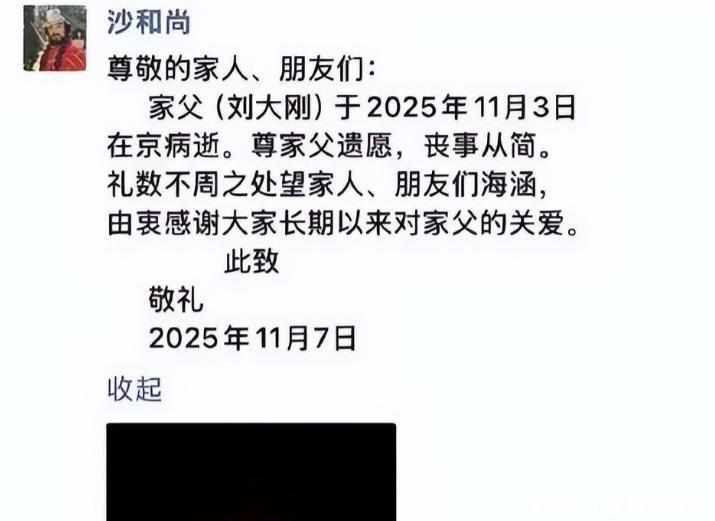The height and width of the screenshot is (521, 715).
Task: Open the black image attached below
Action: tap(251, 472)
